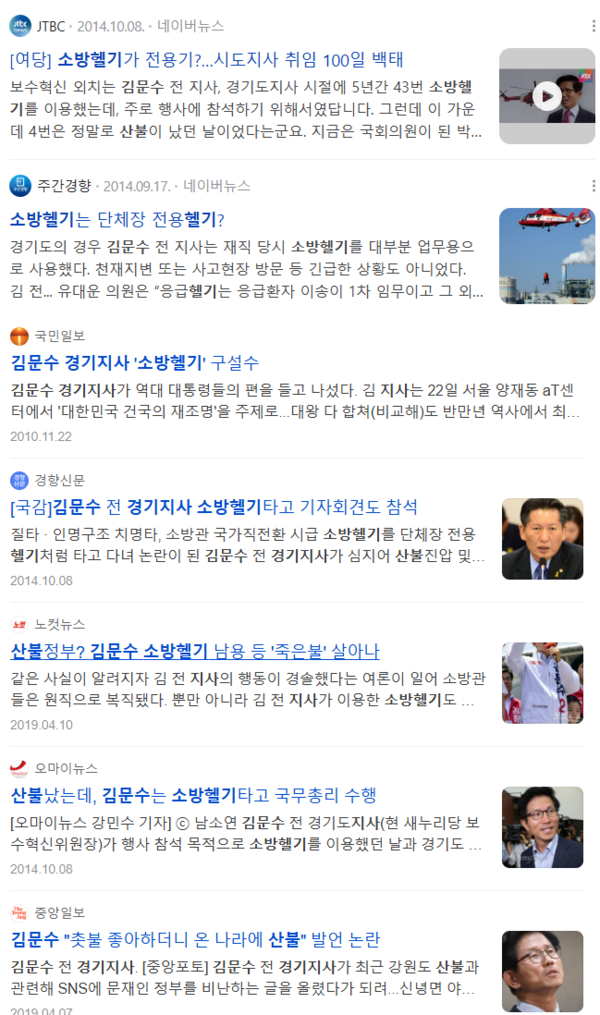View the 오마이뉴스 article thumbnail
Viewport: 600px width, 1015px height.
pos(542,827)
